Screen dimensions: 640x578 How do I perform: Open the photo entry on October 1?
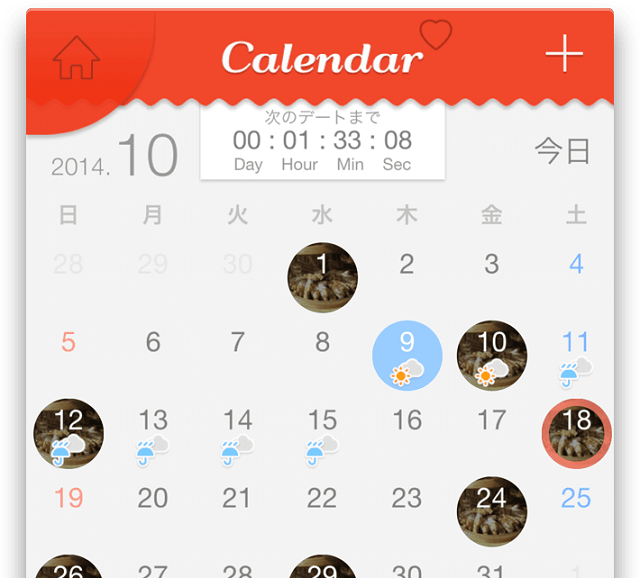pyautogui.click(x=322, y=277)
